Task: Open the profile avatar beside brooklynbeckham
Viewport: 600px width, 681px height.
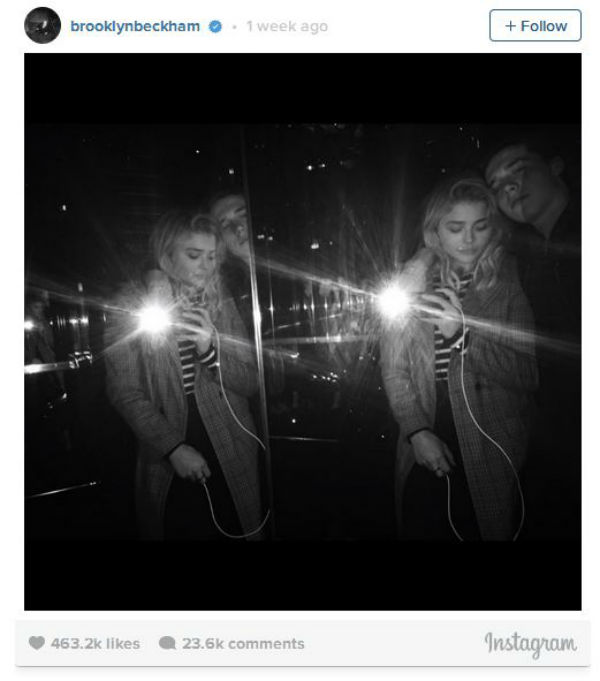Action: click(x=43, y=26)
